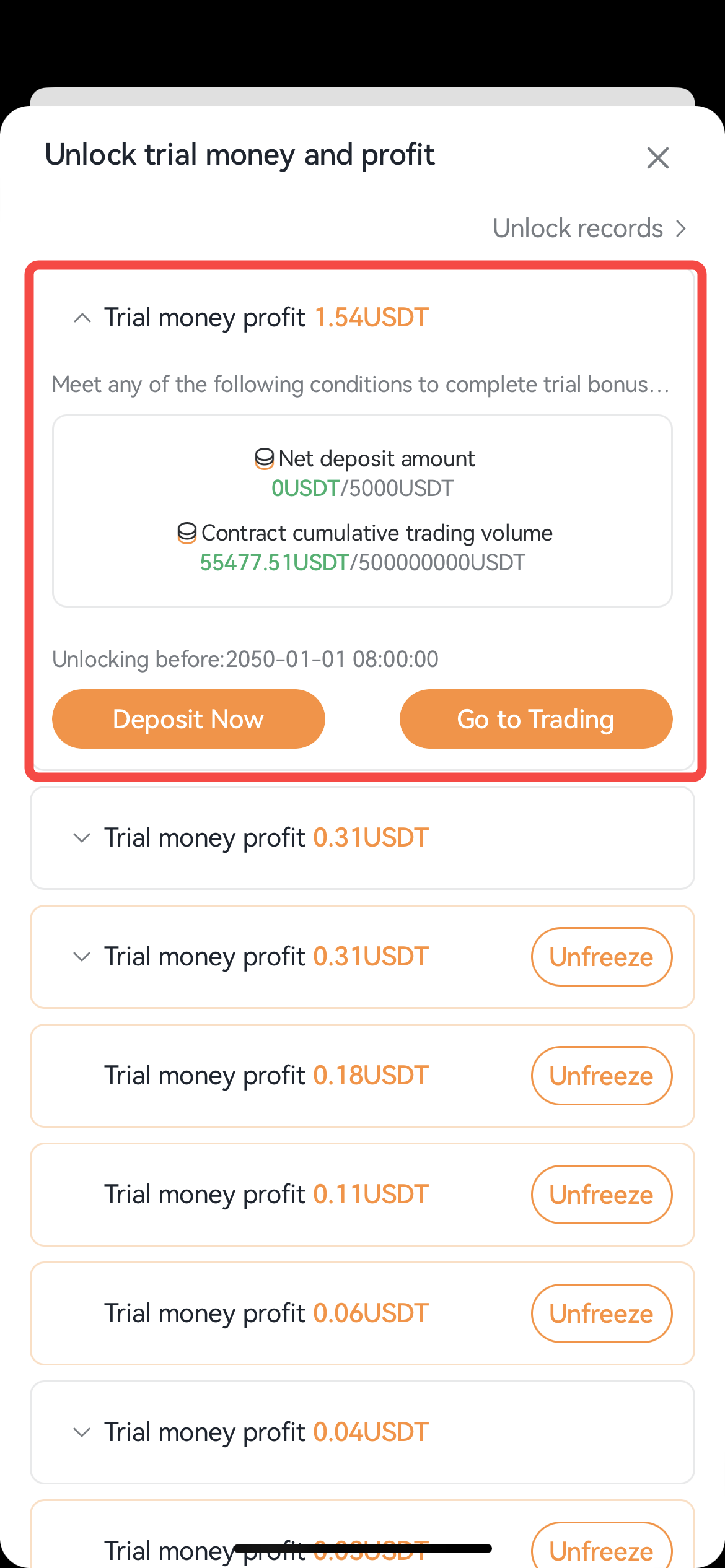Unfreeze the 0.31USDT trial money profit
The image size is (725, 1568).
tap(601, 957)
